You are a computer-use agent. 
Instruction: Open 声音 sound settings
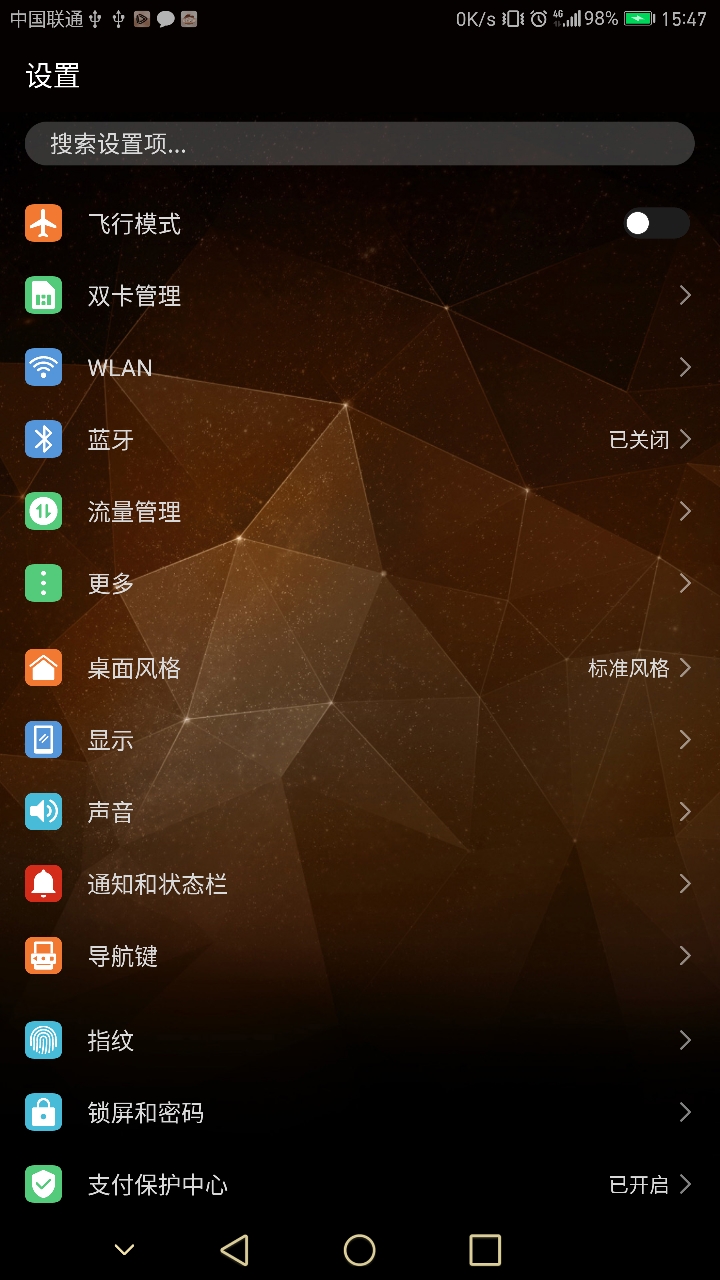(360, 811)
